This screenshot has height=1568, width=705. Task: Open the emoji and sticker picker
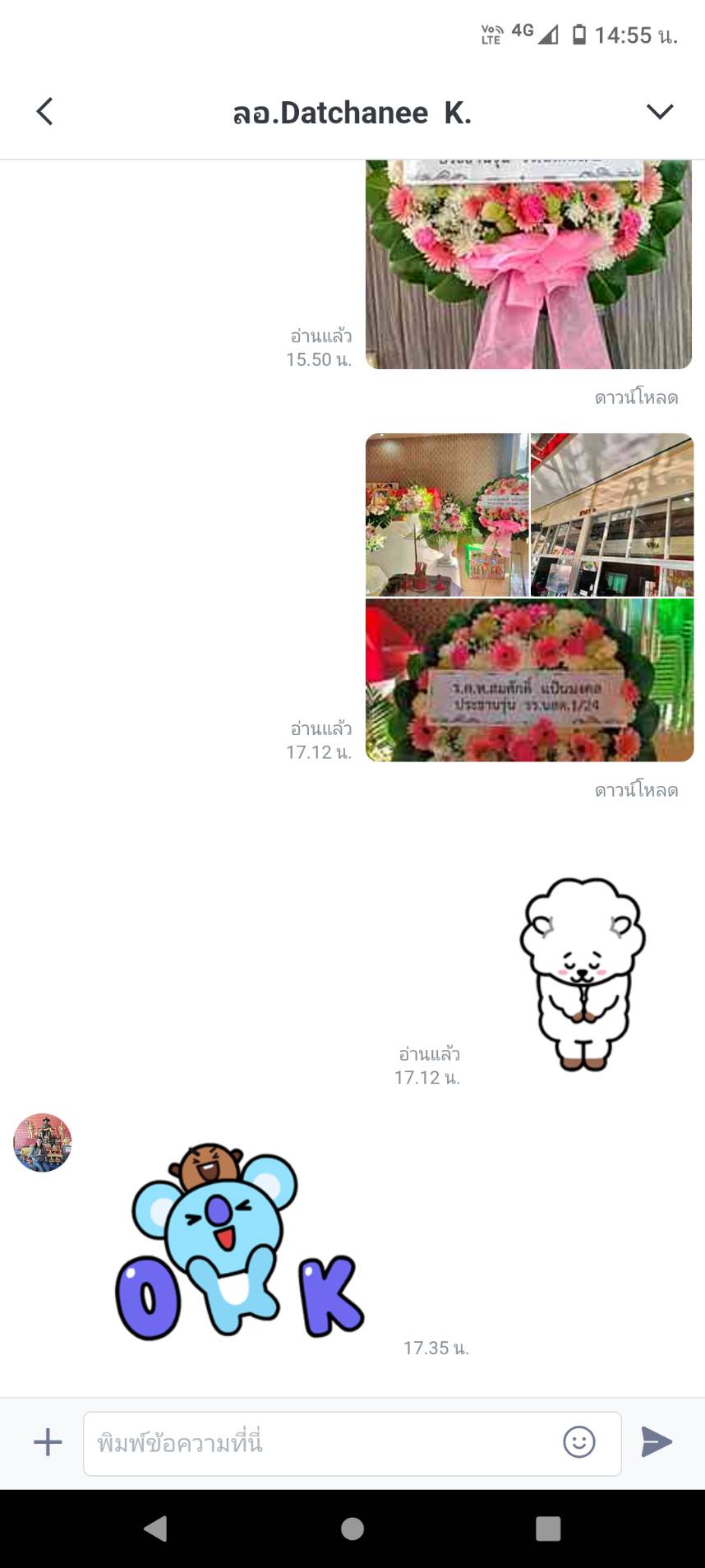point(579,1442)
